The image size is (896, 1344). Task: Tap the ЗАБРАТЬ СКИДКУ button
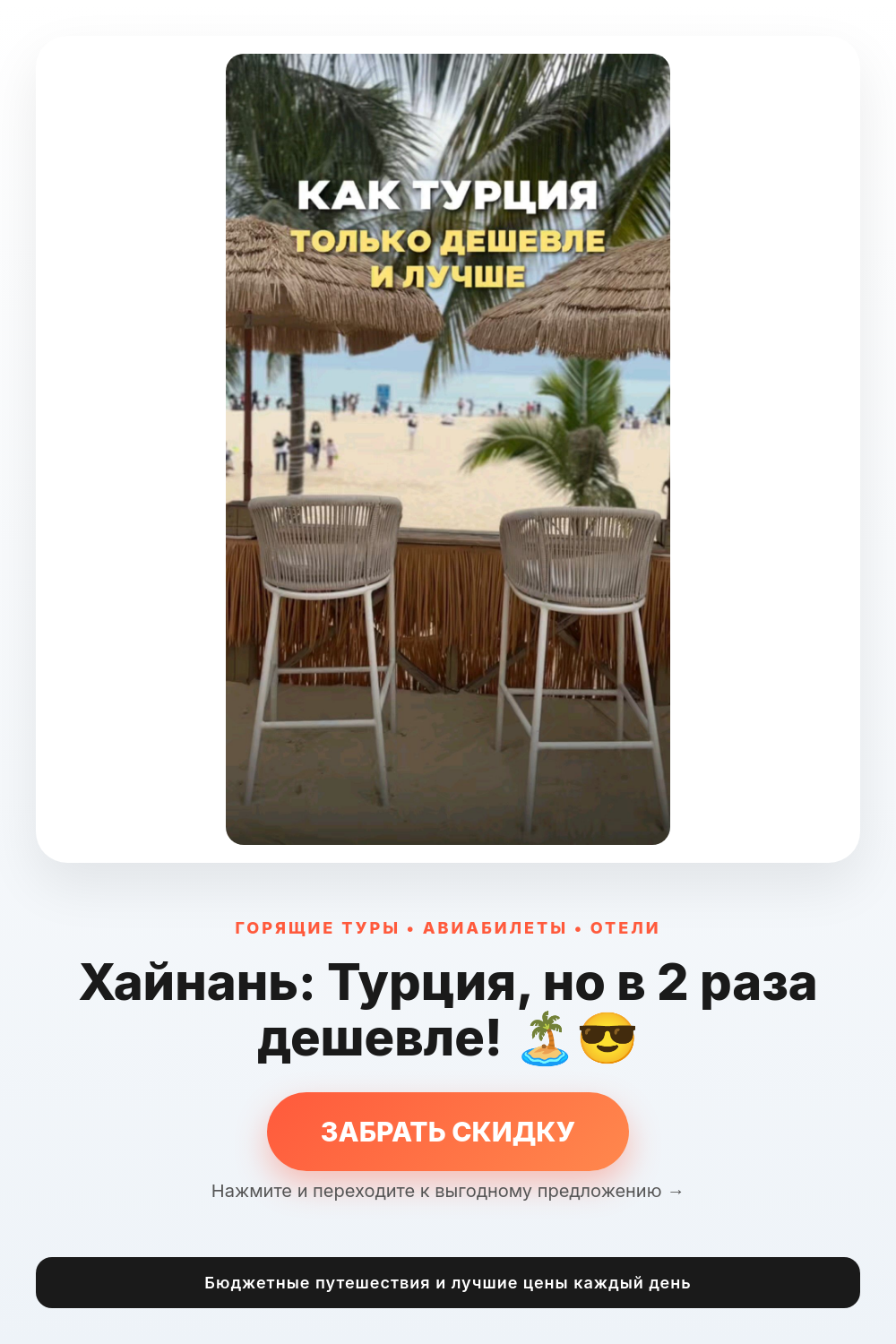pos(448,1131)
